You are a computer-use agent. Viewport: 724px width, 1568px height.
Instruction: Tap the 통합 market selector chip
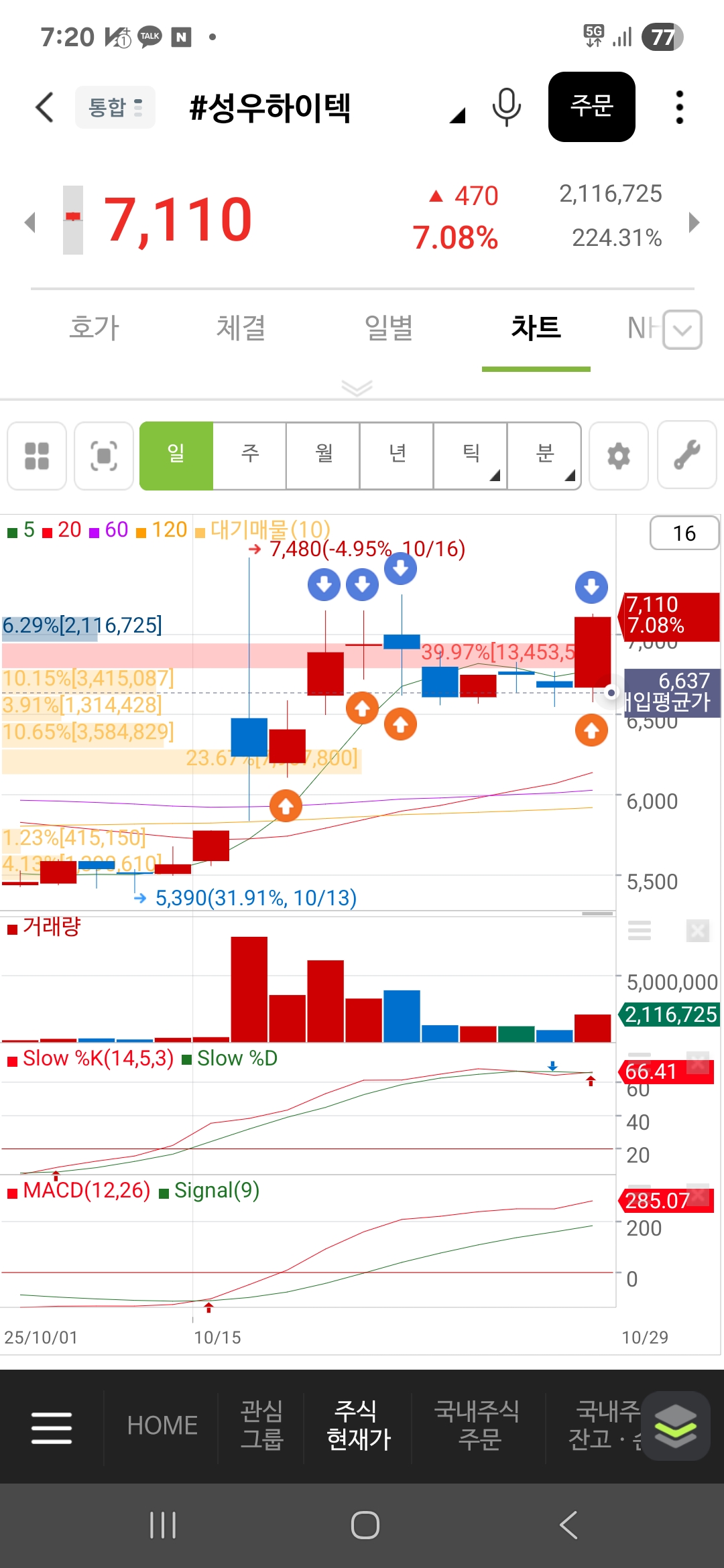click(x=115, y=107)
